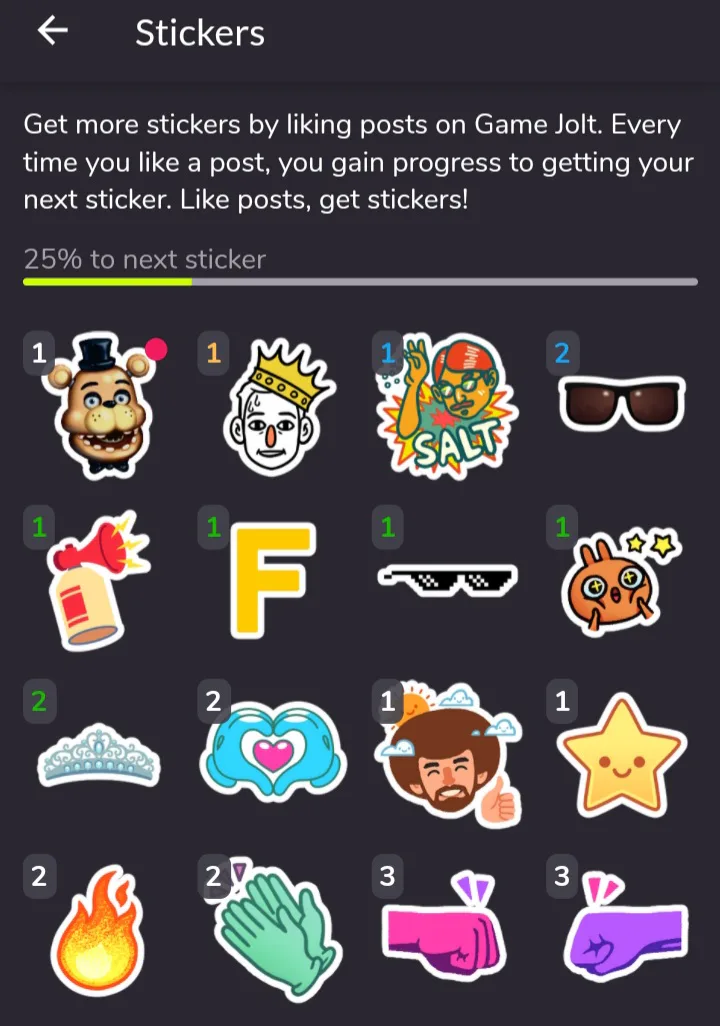The image size is (720, 1026).
Task: Select the pixel sunglasses sticker
Action: click(x=448, y=577)
